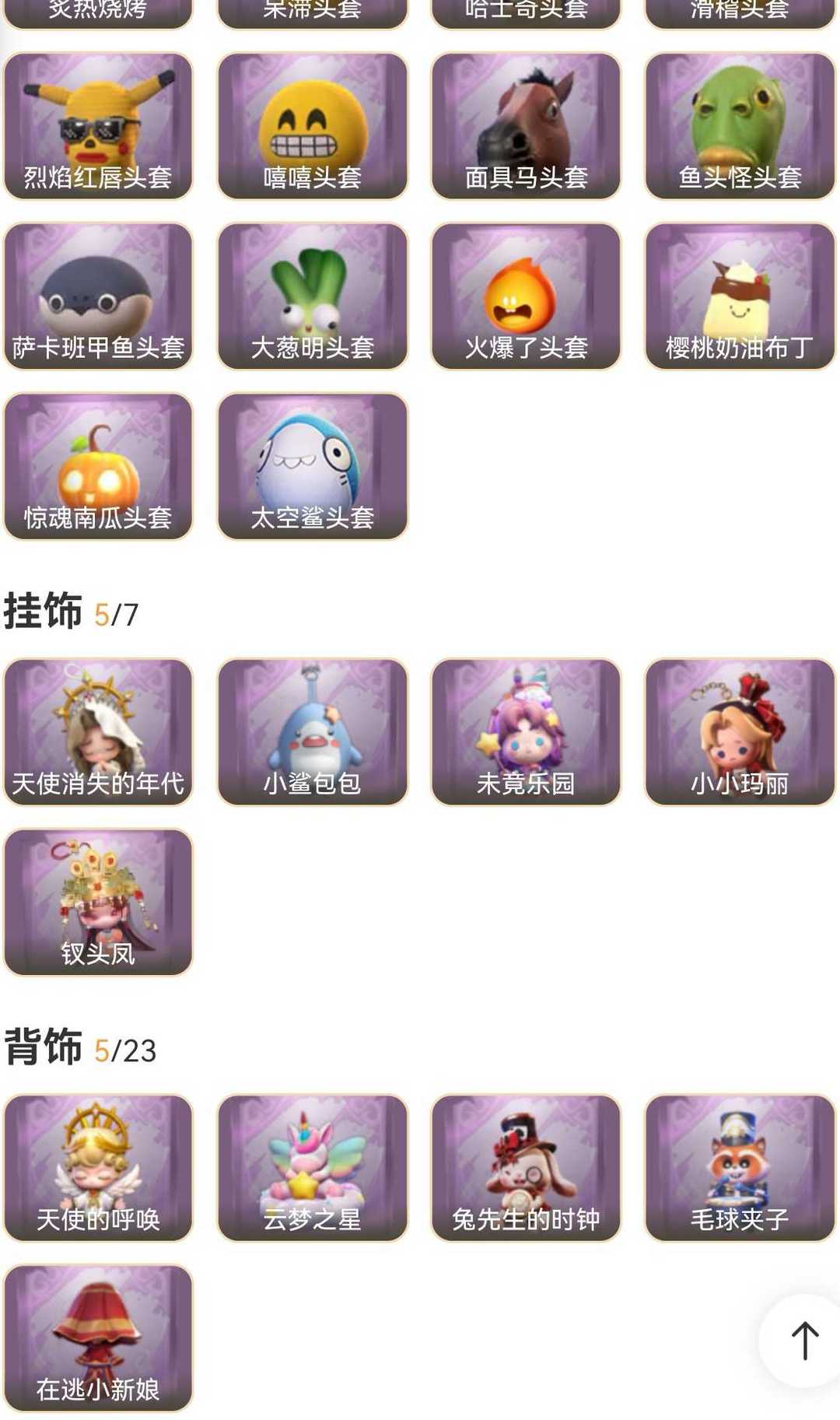Image resolution: width=840 pixels, height=1420 pixels.
Task: View the 天使的呼唤 back accessory
Action: 98,1168
